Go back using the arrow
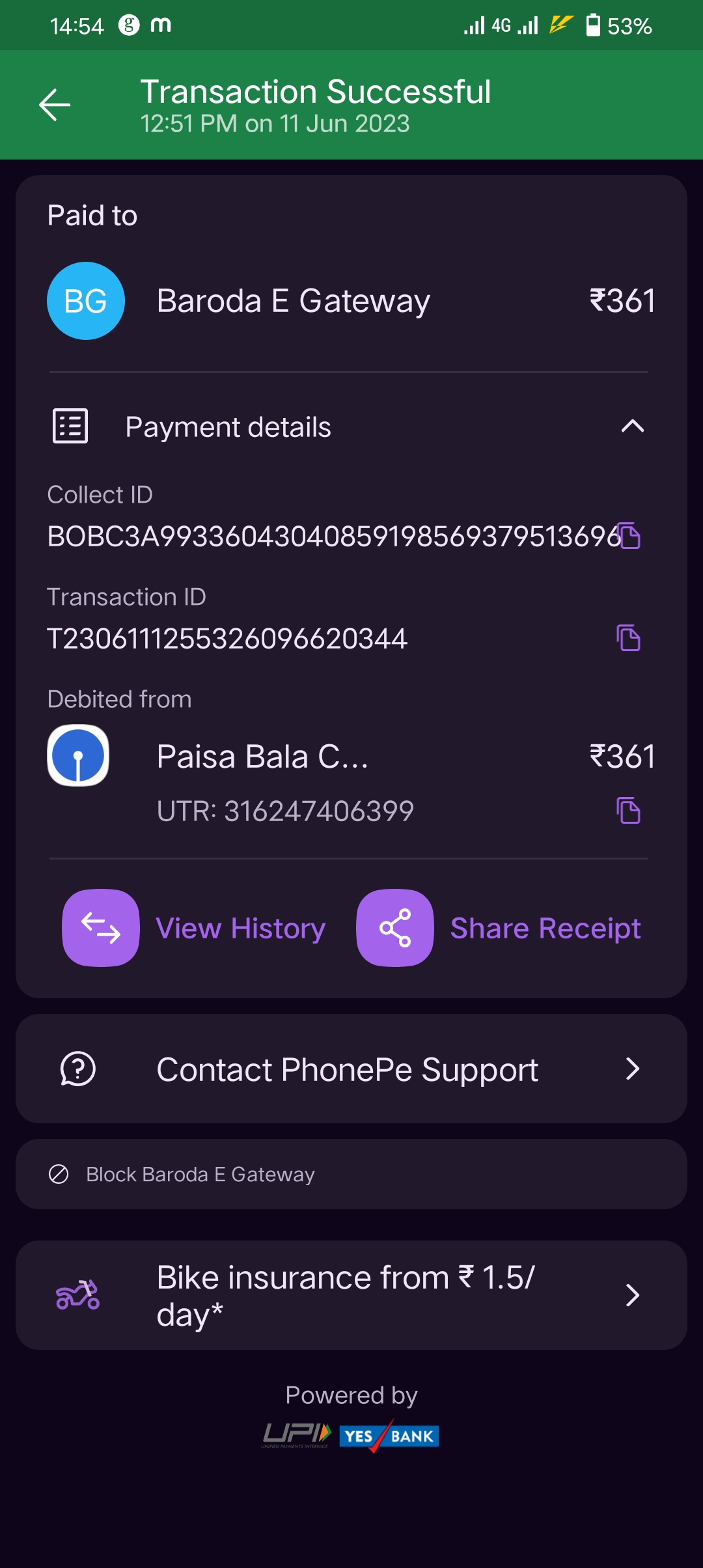 tap(55, 105)
